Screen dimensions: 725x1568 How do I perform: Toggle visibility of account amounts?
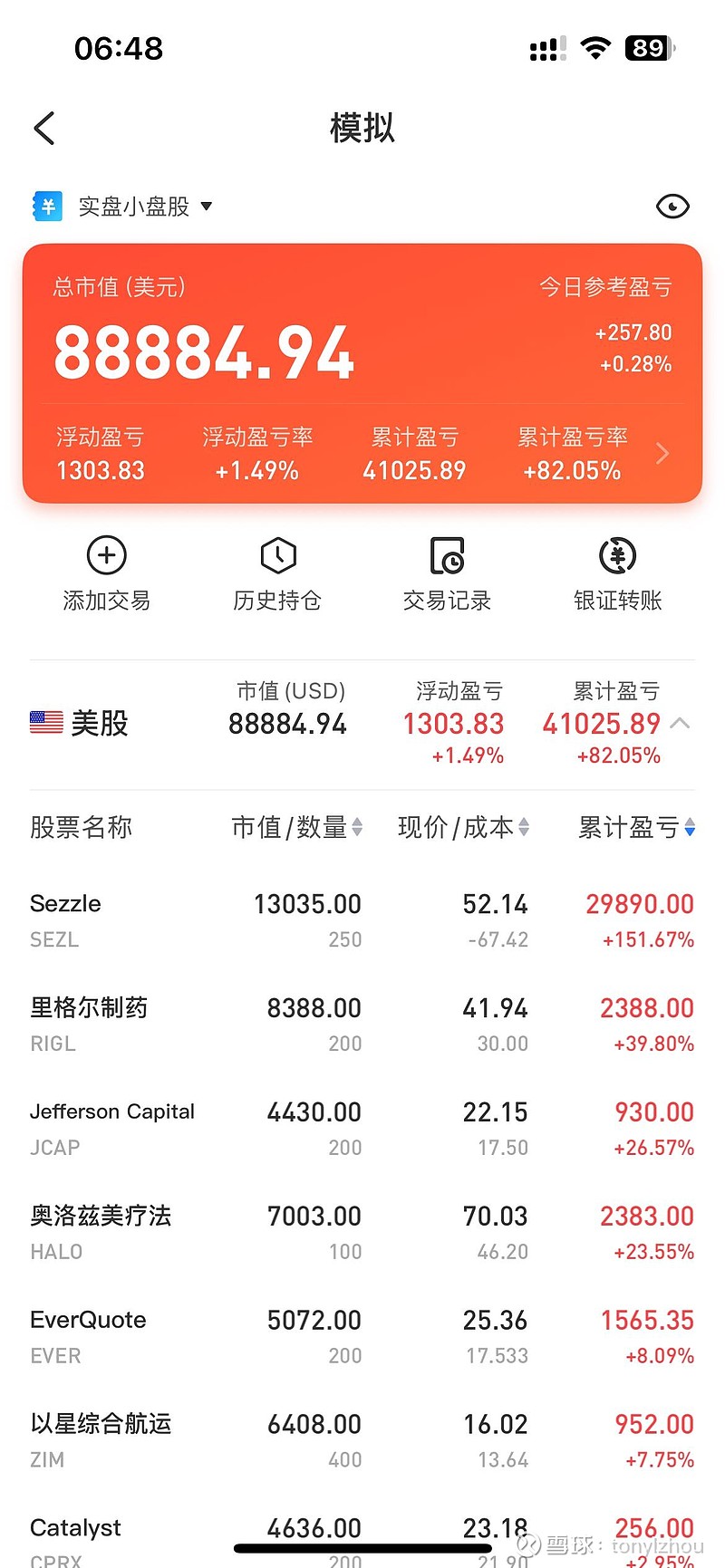[x=672, y=207]
